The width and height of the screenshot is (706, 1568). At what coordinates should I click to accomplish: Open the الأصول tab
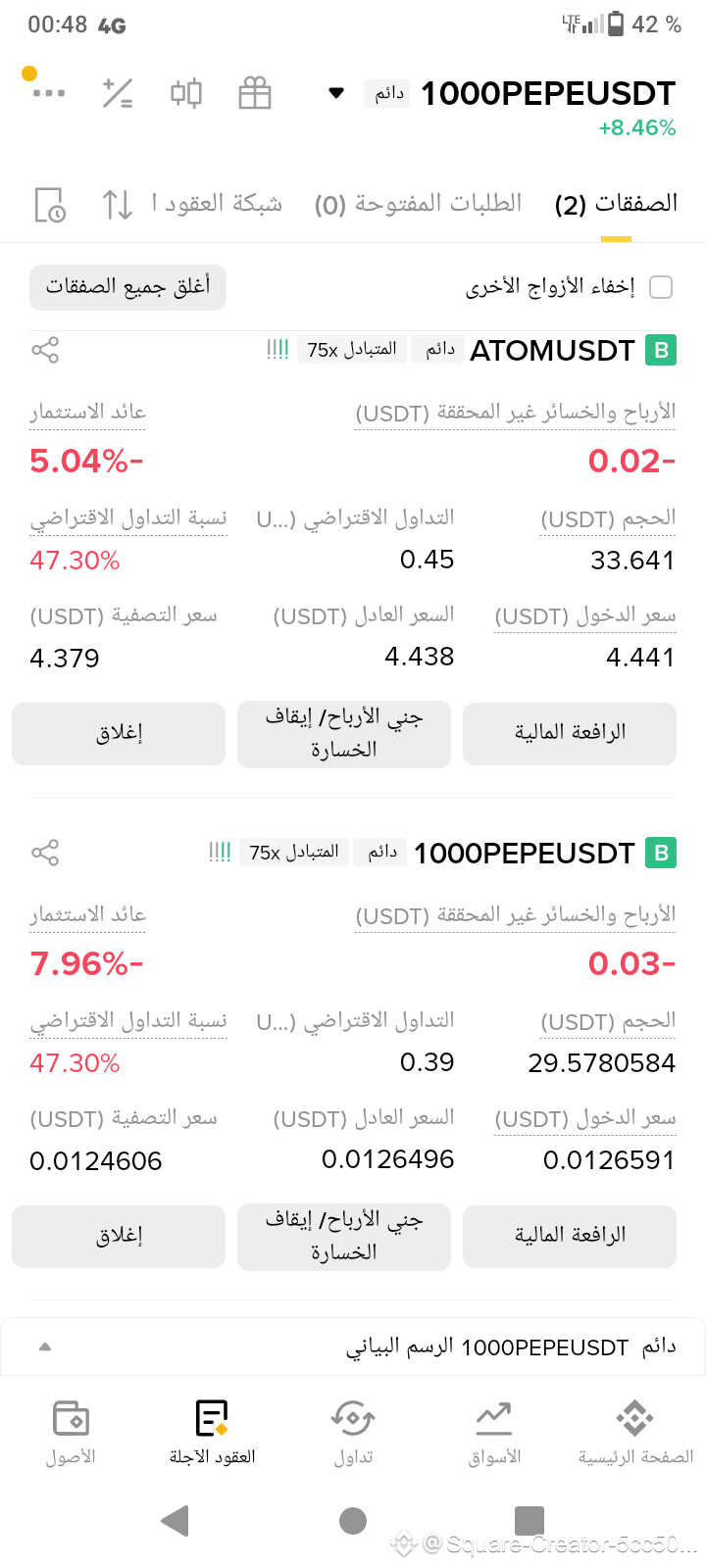(71, 1433)
